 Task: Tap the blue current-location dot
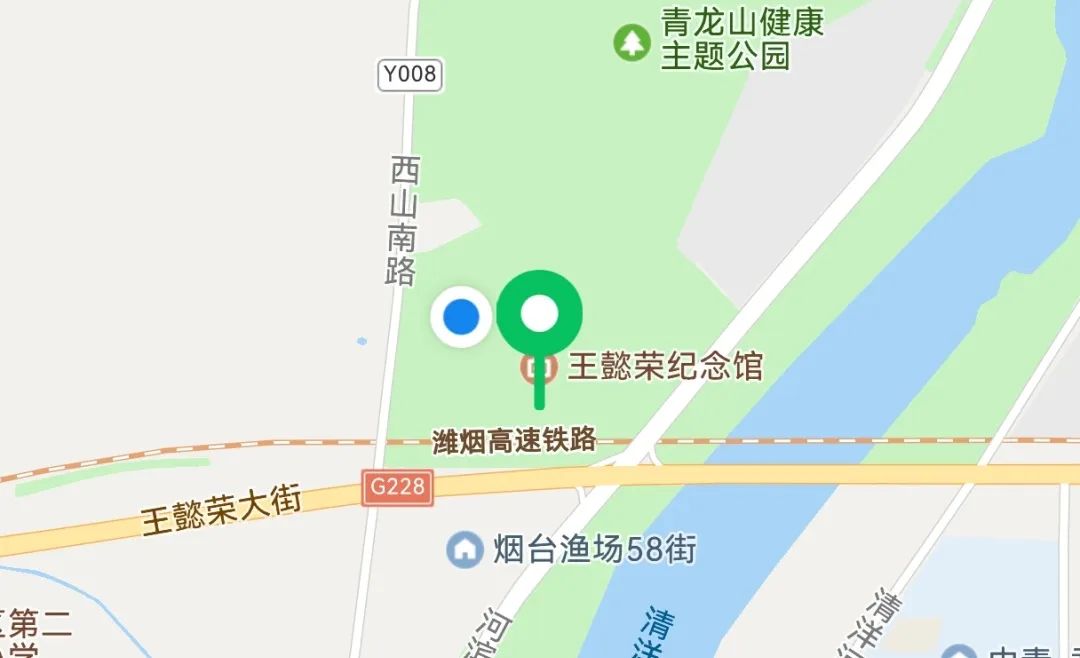coord(461,317)
